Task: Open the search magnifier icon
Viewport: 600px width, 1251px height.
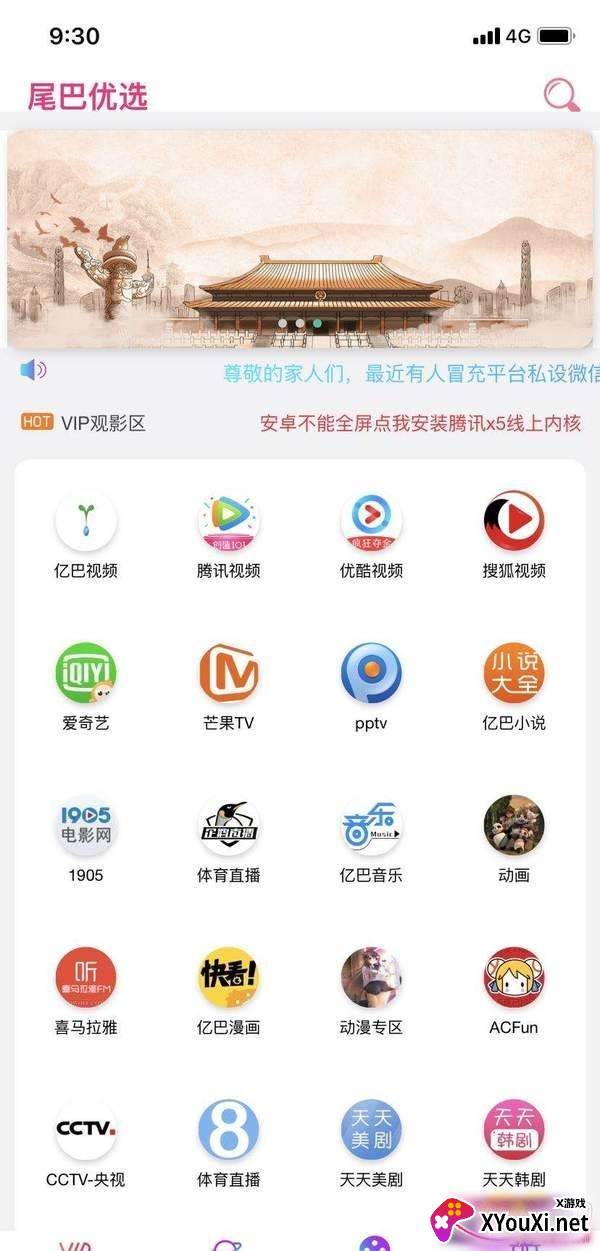Action: click(x=561, y=95)
